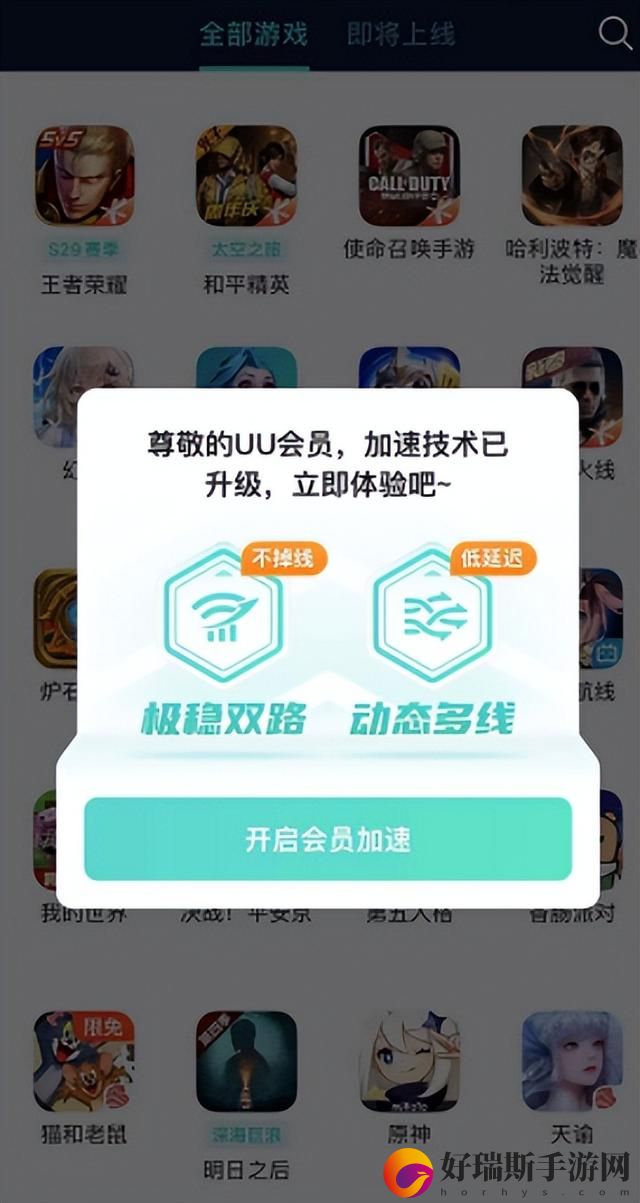Open 哈利波特：魔法觉醒 game

(571, 176)
